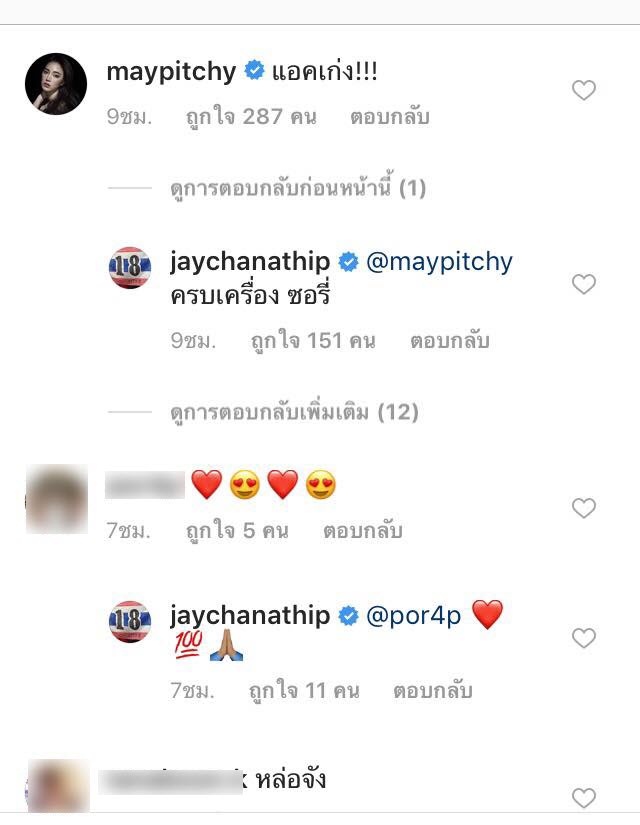Like jaychanathip's reply to @maypitchy
Image resolution: width=640 pixels, height=825 pixels.
tap(583, 285)
